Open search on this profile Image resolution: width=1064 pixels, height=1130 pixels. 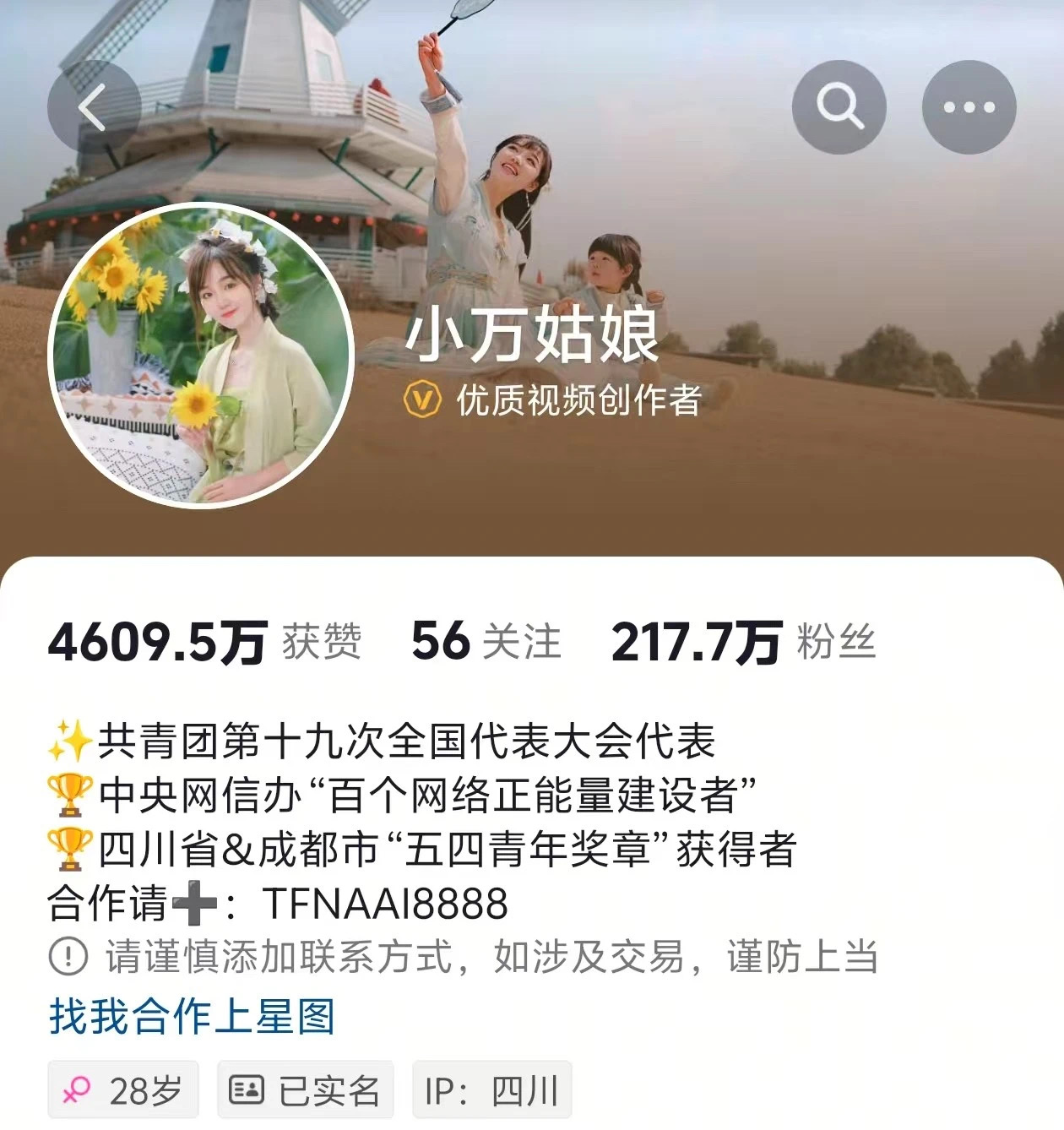tap(839, 107)
